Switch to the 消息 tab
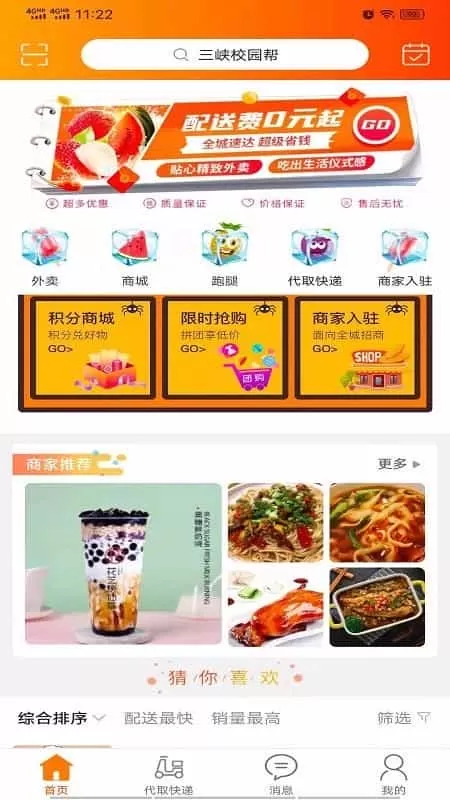450x800 pixels. pyautogui.click(x=281, y=774)
